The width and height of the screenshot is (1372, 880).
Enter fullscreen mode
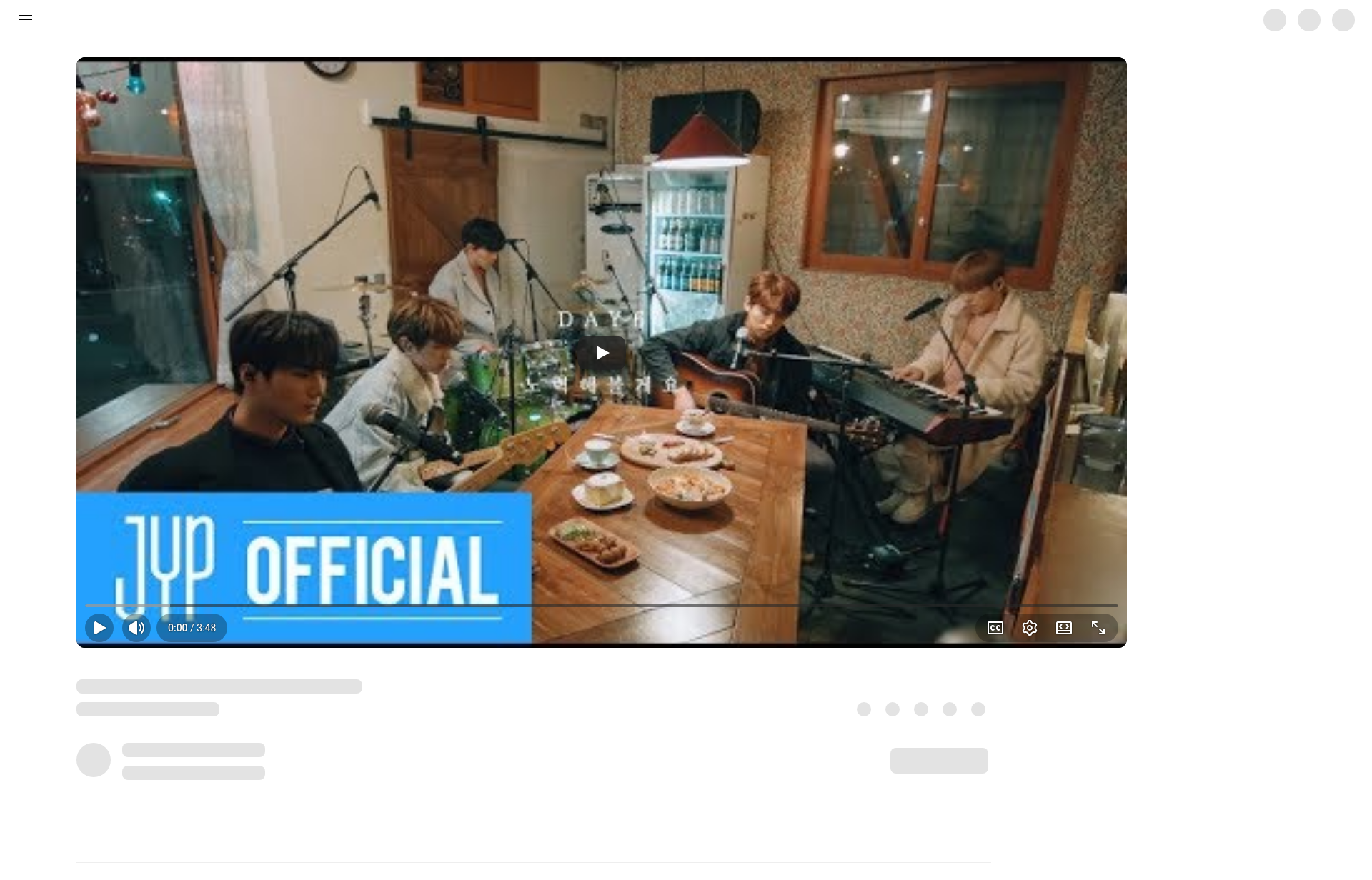pos(1098,628)
